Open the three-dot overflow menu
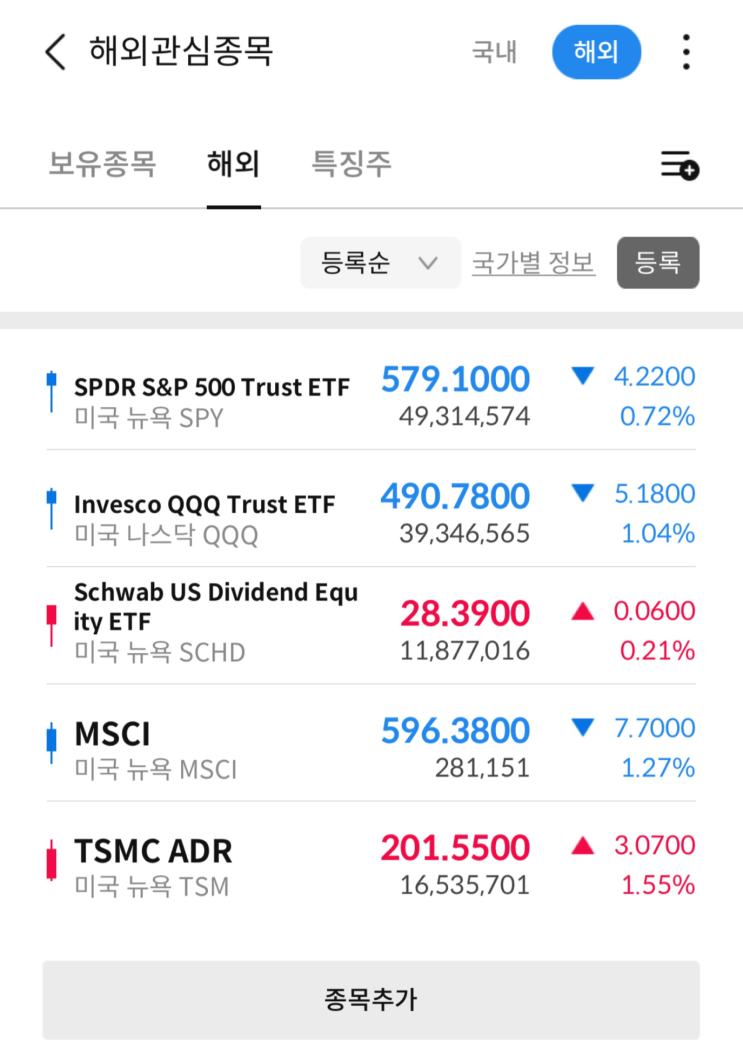Viewport: 743px width, 1047px height. [x=686, y=52]
